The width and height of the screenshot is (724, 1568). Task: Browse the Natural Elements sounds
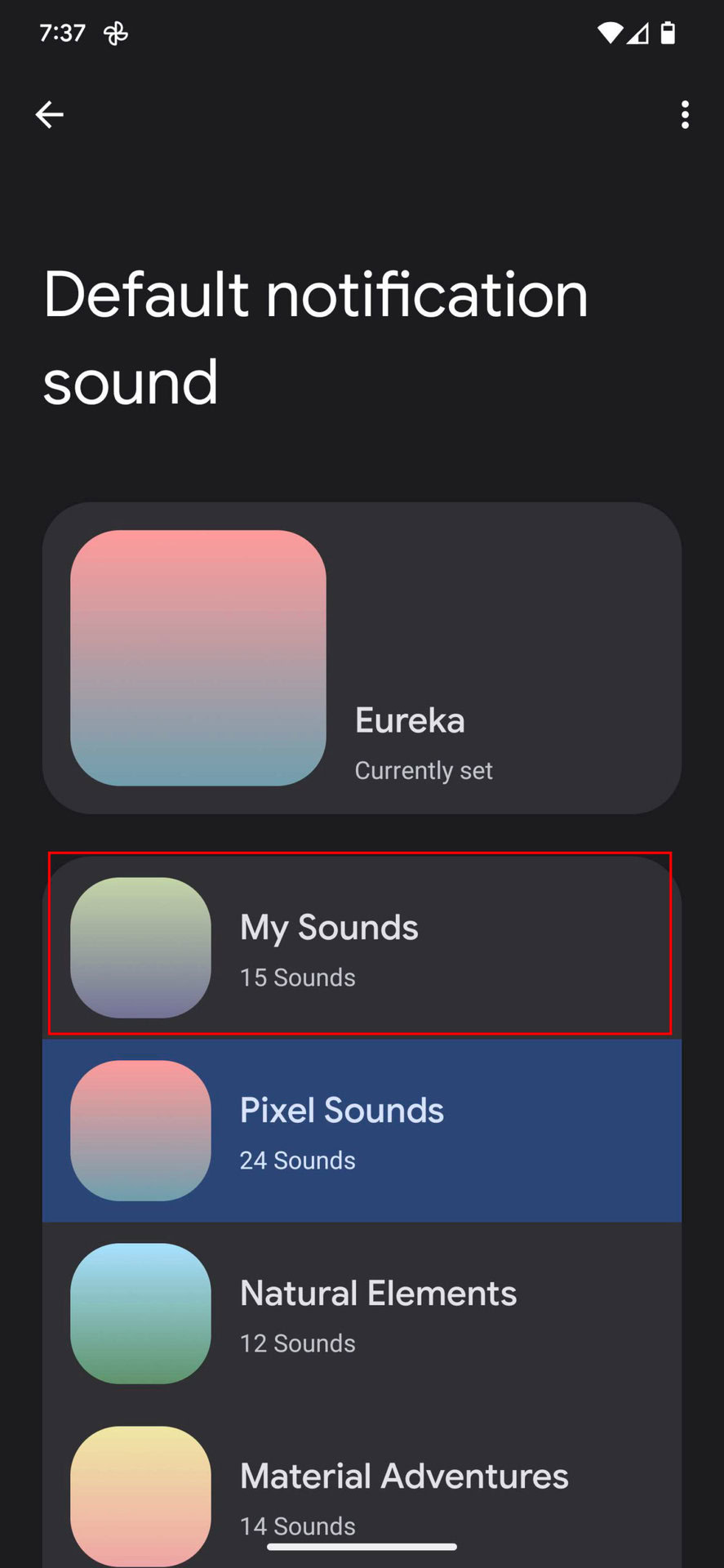pos(362,1313)
